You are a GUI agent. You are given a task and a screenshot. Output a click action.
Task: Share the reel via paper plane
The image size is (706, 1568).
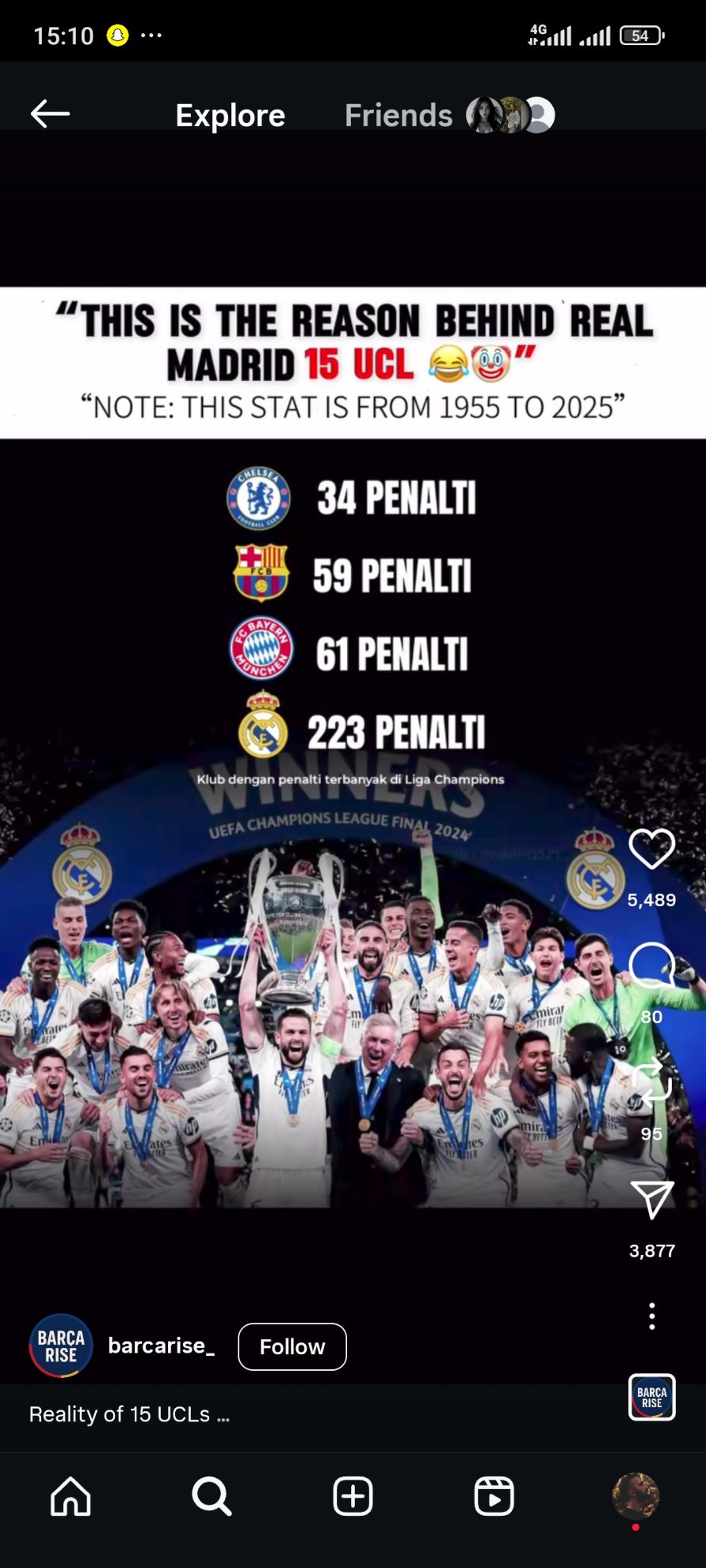point(651,1199)
